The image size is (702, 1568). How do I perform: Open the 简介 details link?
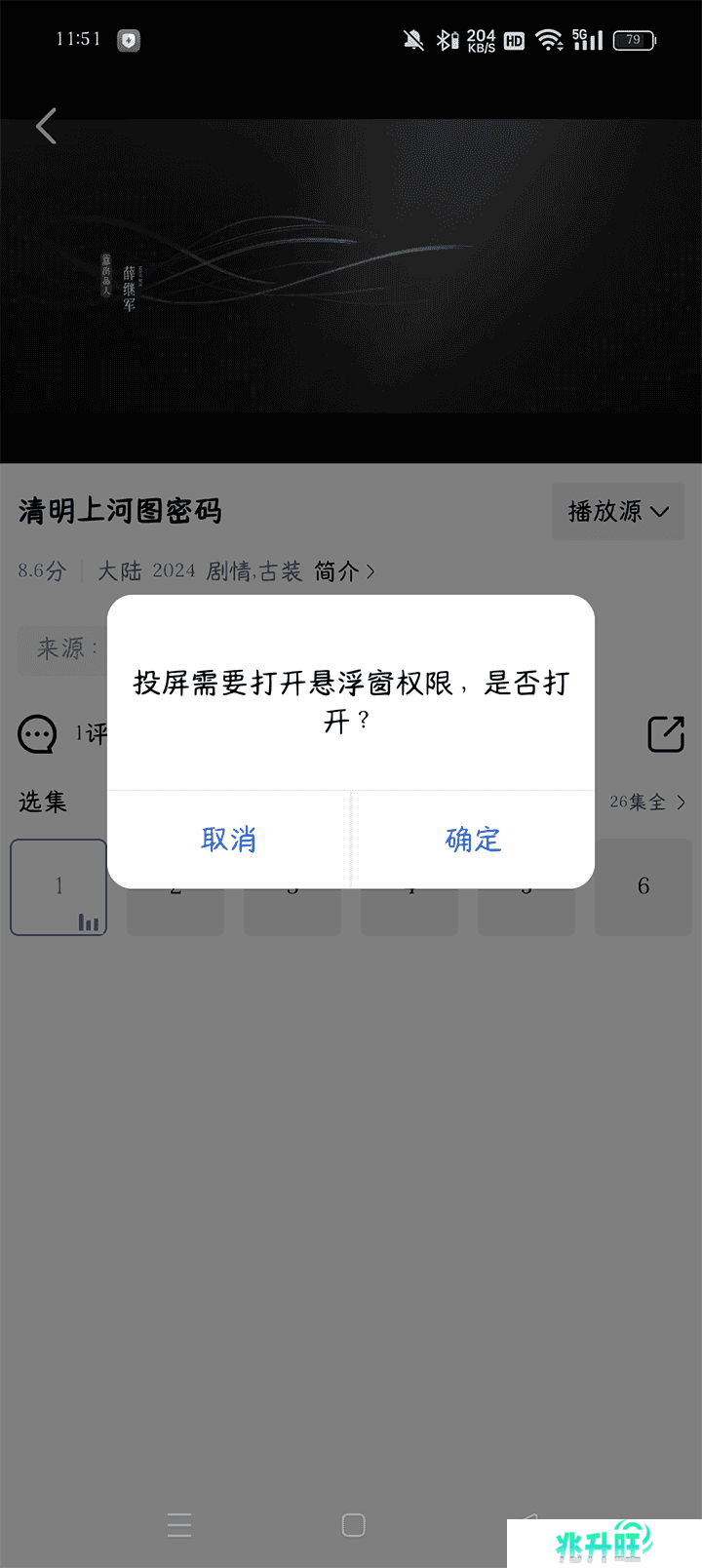(x=344, y=571)
